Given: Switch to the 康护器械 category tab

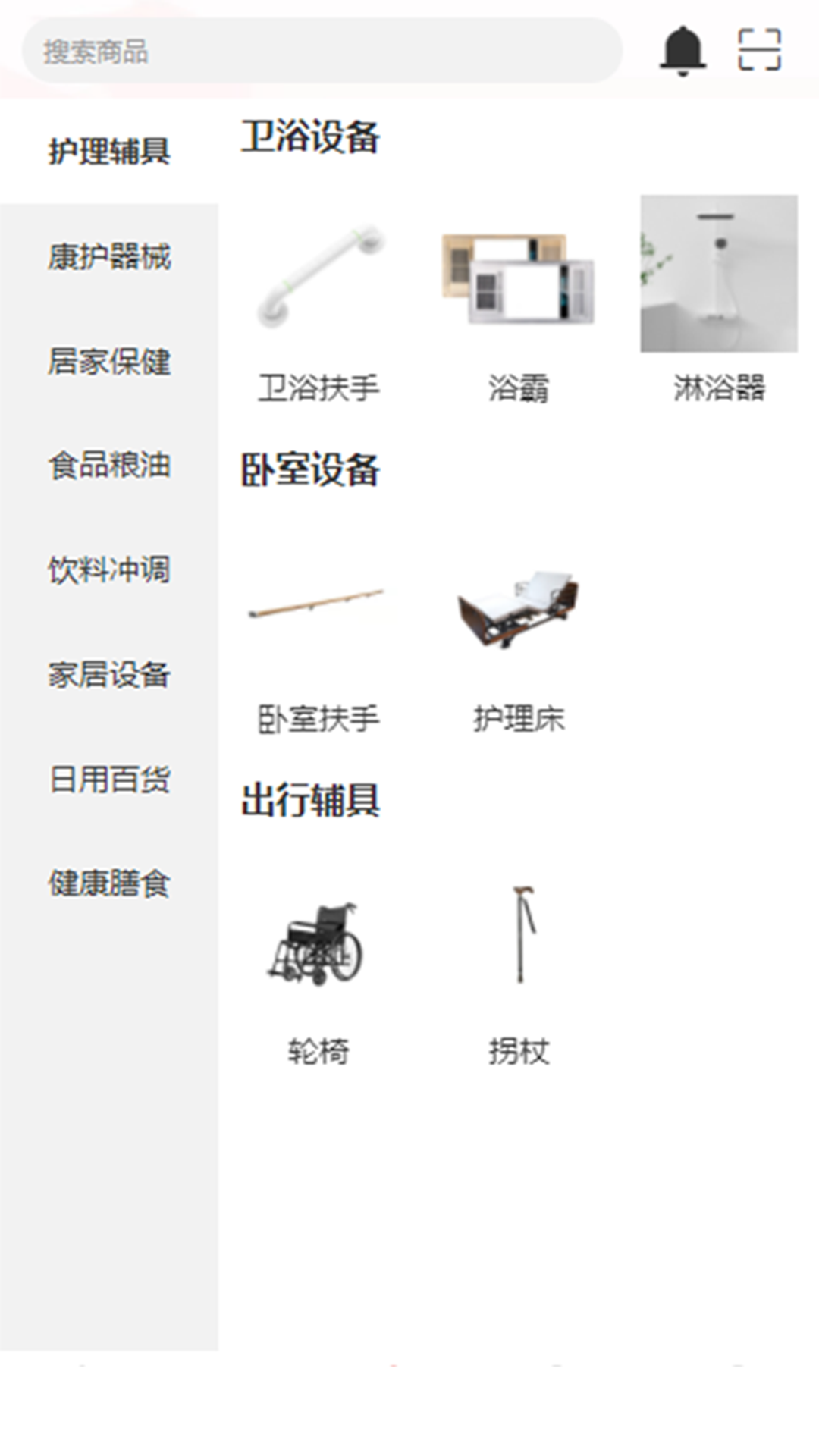Looking at the screenshot, I should (111, 258).
